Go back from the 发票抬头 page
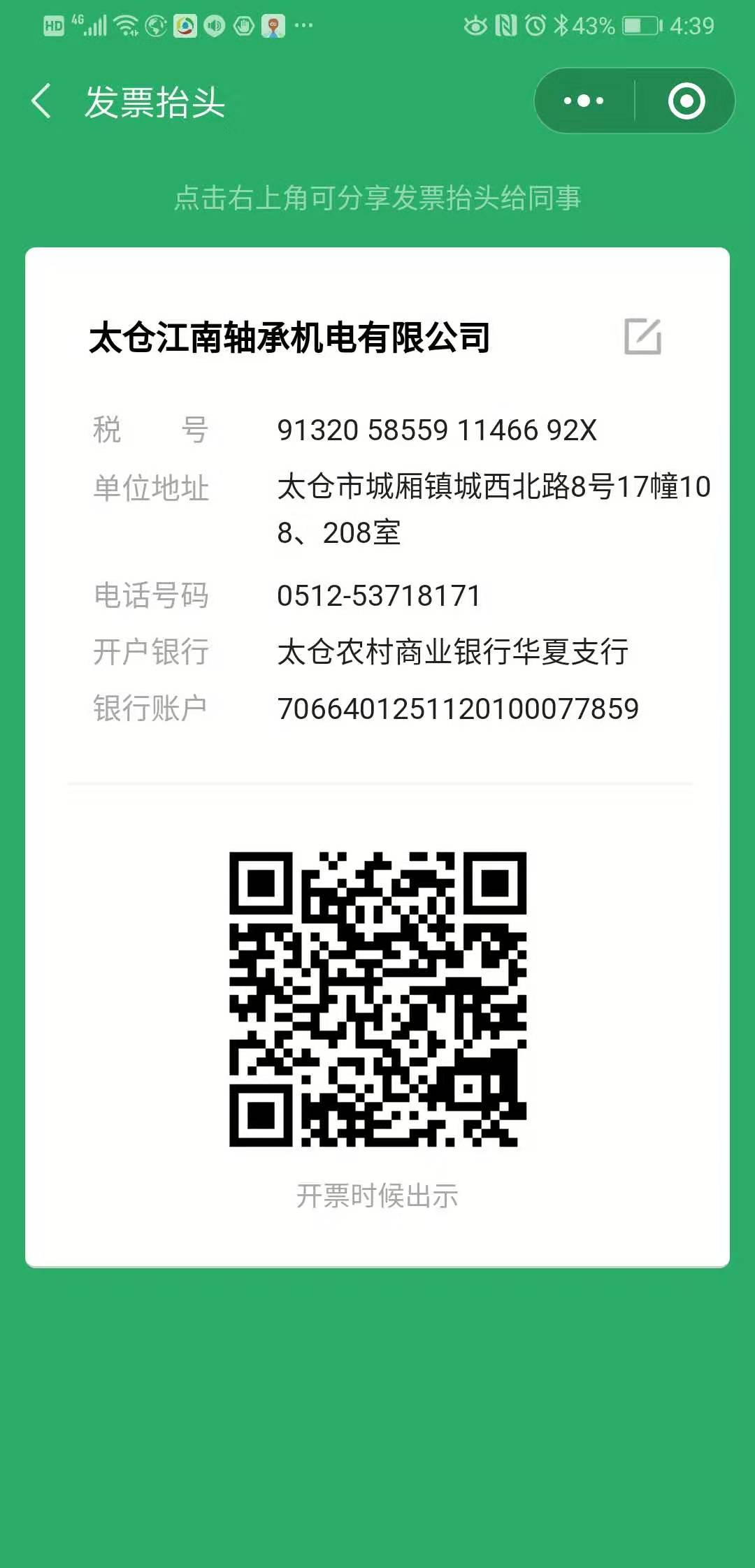The height and width of the screenshot is (1568, 755). pos(42,101)
